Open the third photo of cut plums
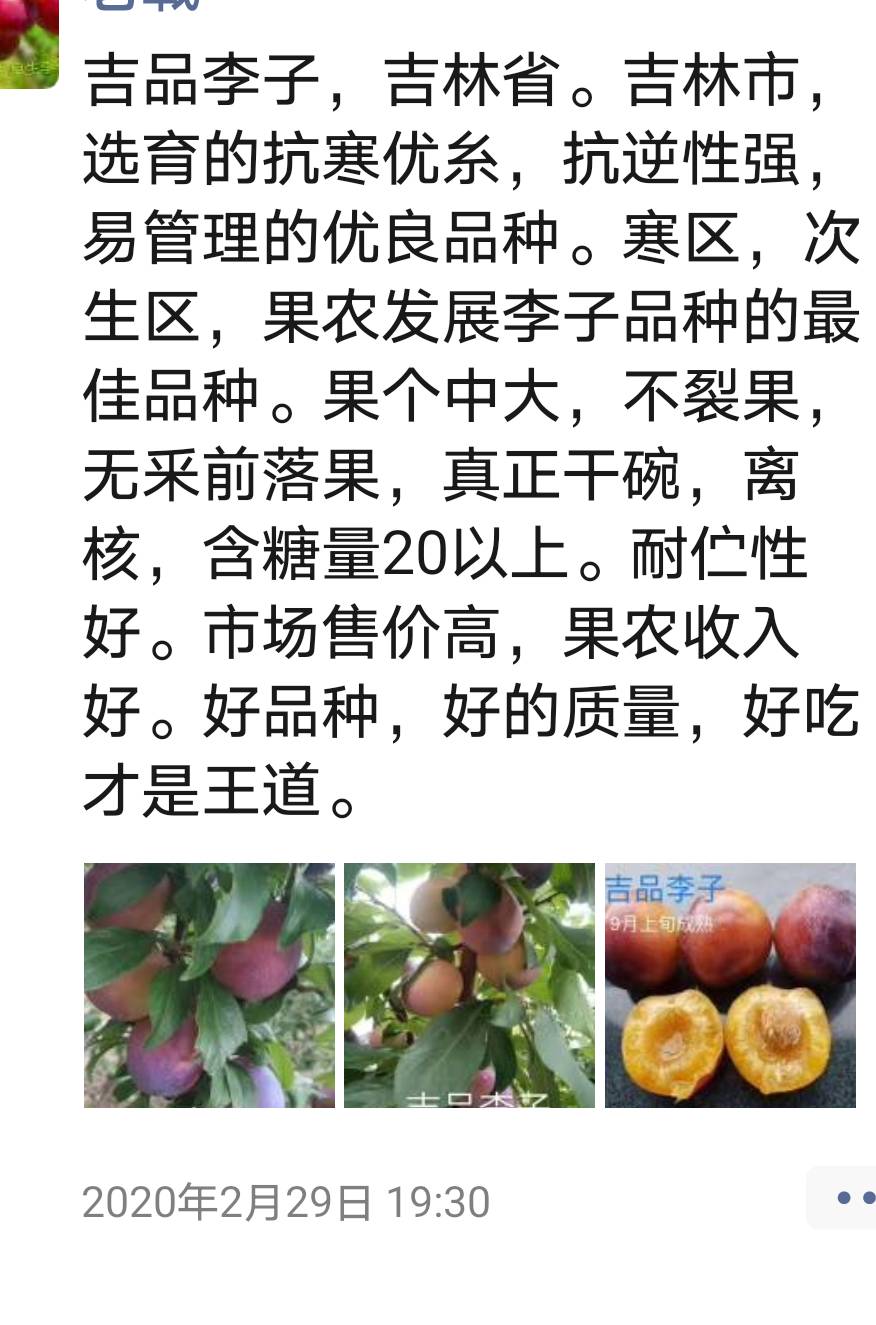876x1325 pixels. click(x=730, y=985)
